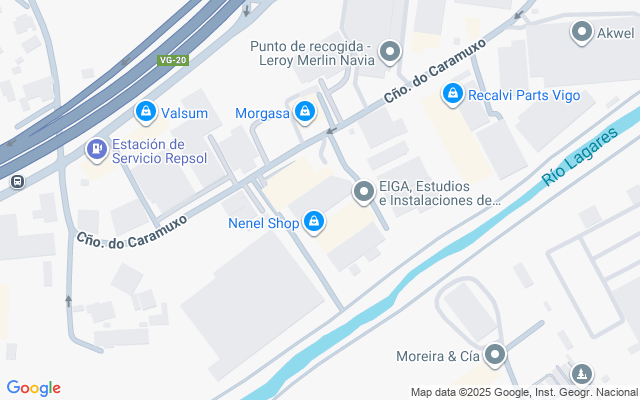This screenshot has width=640, height=400.
Task: Open Nenel Shop place marker
Action: [x=315, y=222]
